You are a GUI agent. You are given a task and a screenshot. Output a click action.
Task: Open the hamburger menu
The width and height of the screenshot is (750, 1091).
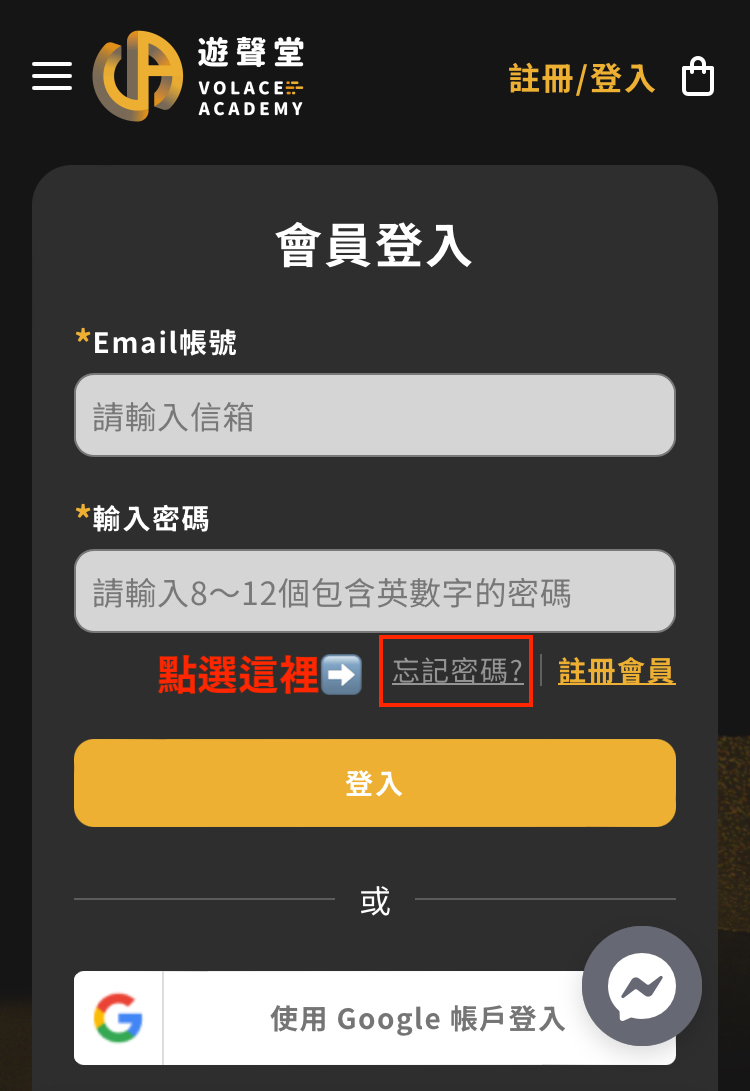coord(52,76)
